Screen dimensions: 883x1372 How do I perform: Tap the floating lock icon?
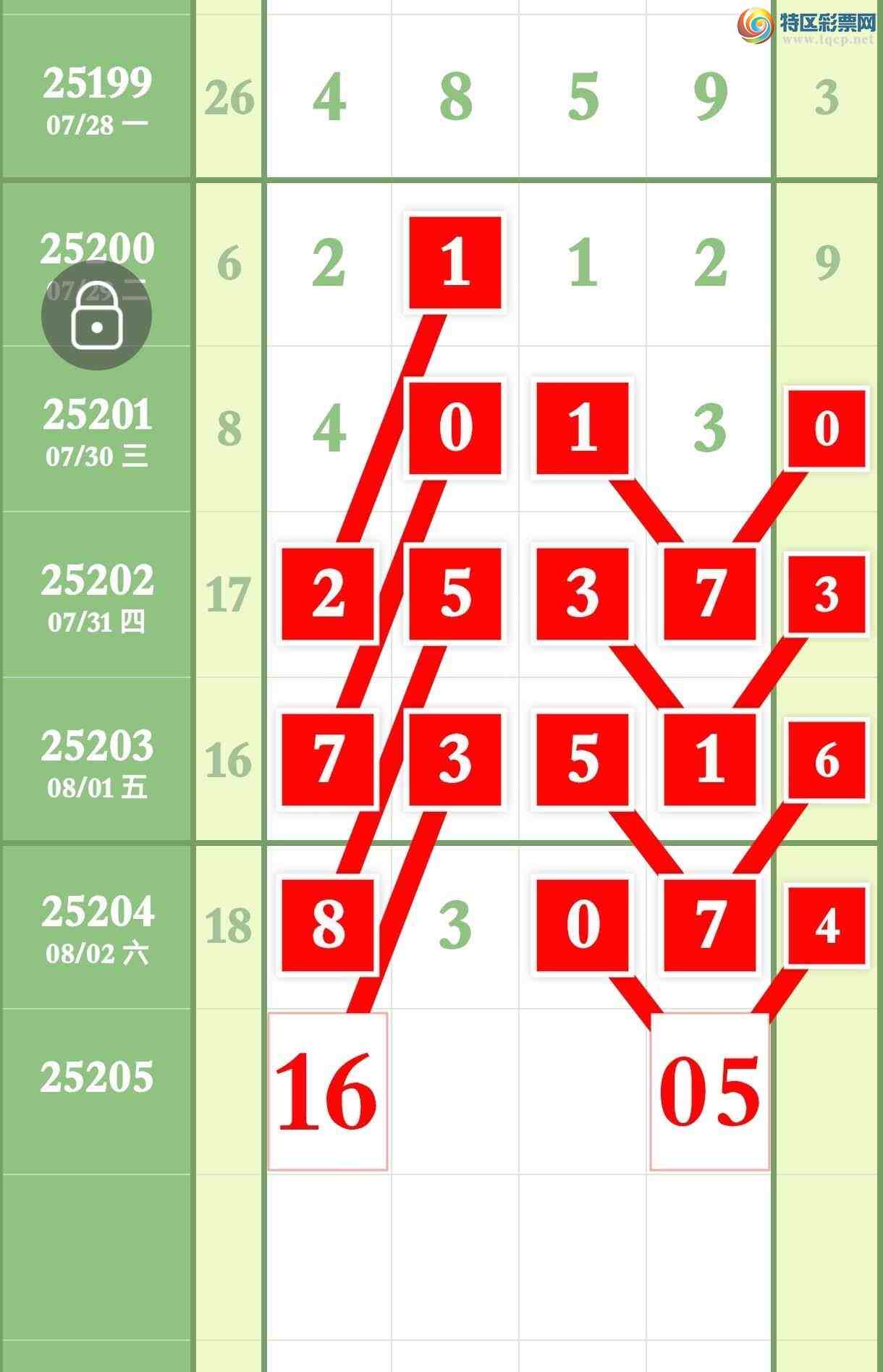click(96, 316)
